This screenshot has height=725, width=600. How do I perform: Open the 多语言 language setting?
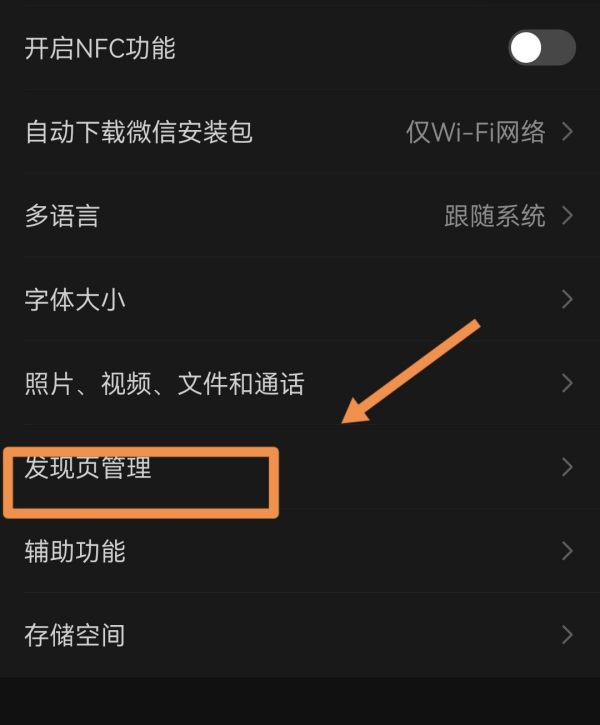coord(300,215)
